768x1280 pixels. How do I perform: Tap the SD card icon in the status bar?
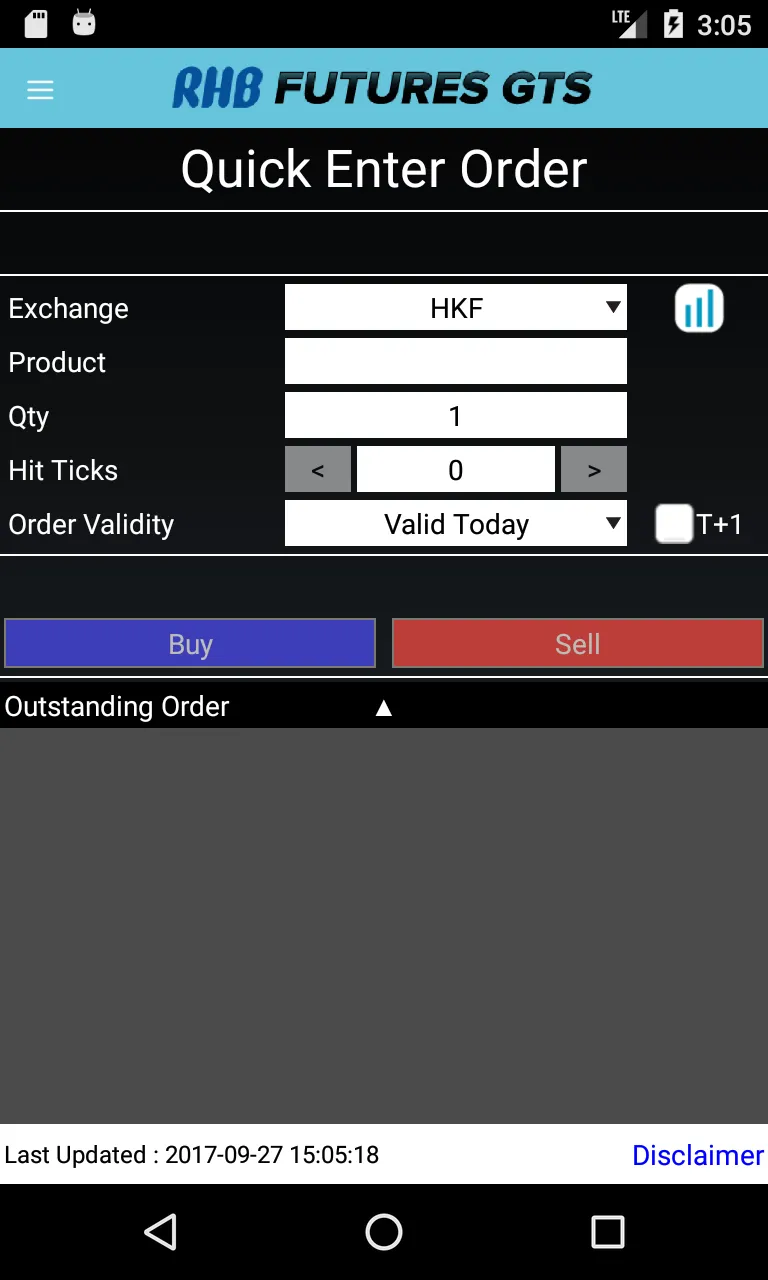coord(36,22)
